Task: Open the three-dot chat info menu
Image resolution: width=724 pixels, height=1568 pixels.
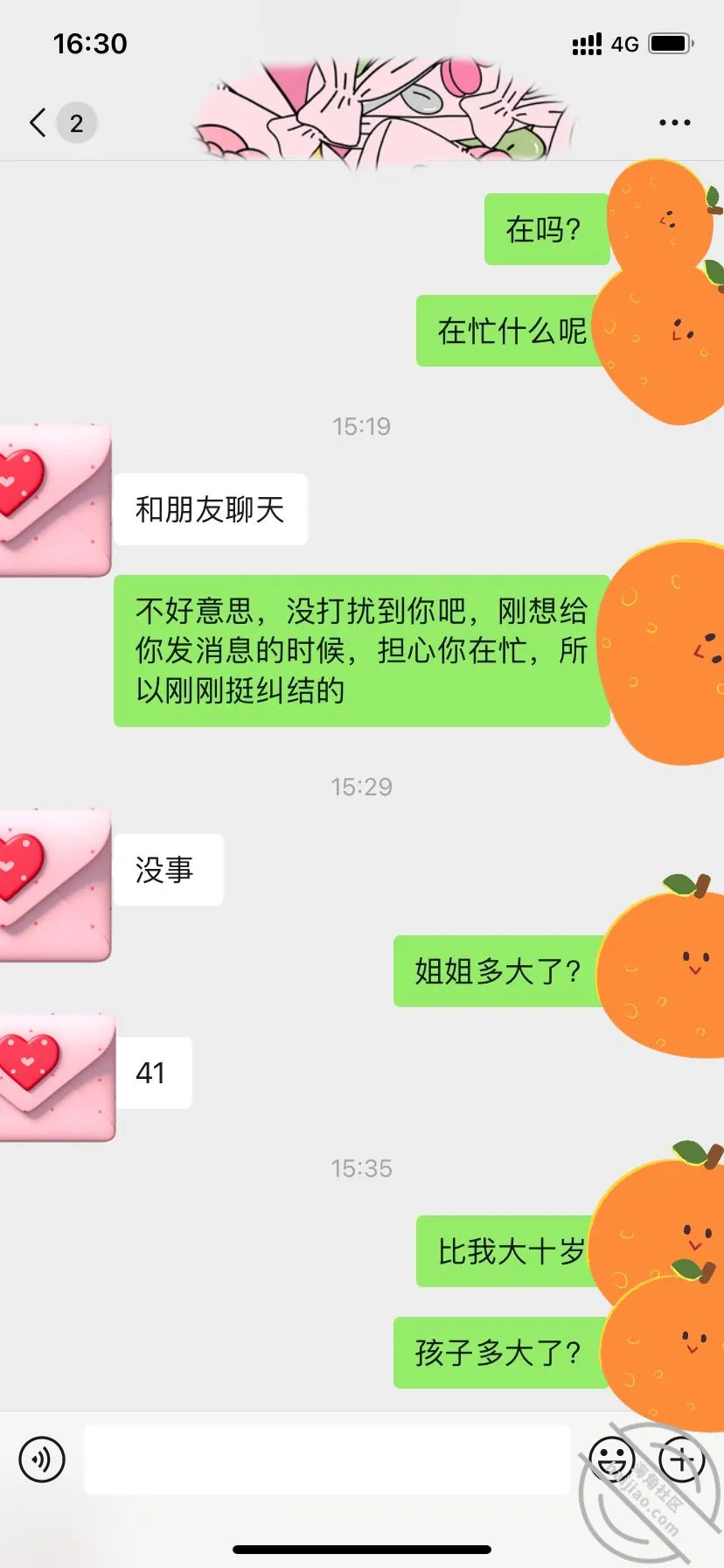Action: click(x=674, y=122)
